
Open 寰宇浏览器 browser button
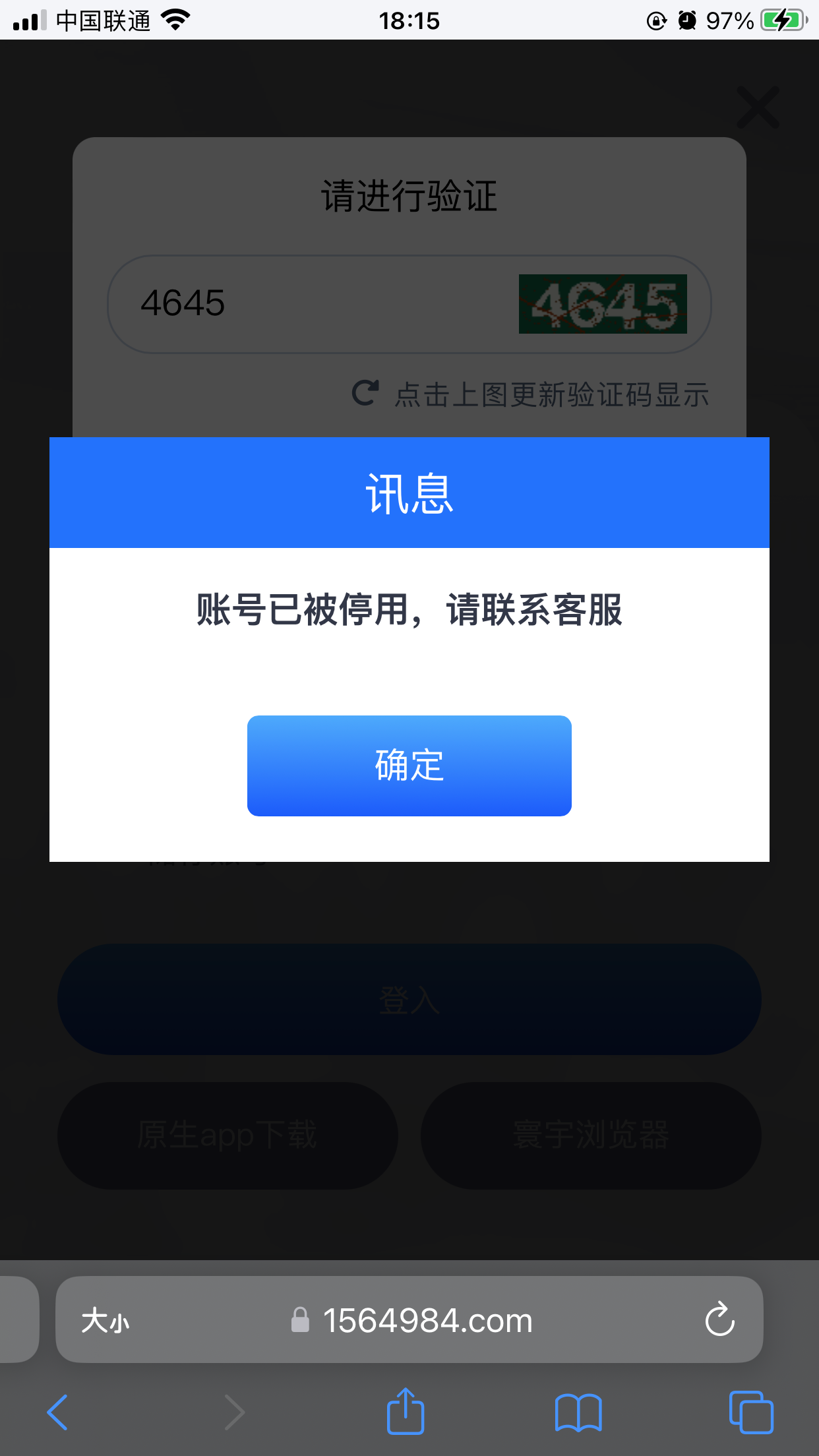[591, 1136]
